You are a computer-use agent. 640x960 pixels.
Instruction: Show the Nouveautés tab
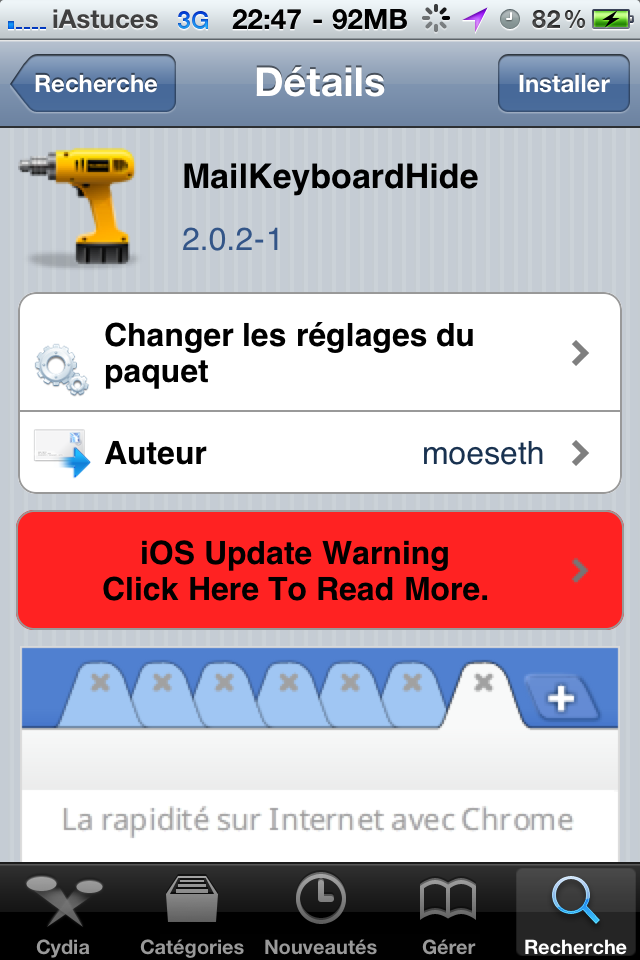(x=320, y=913)
